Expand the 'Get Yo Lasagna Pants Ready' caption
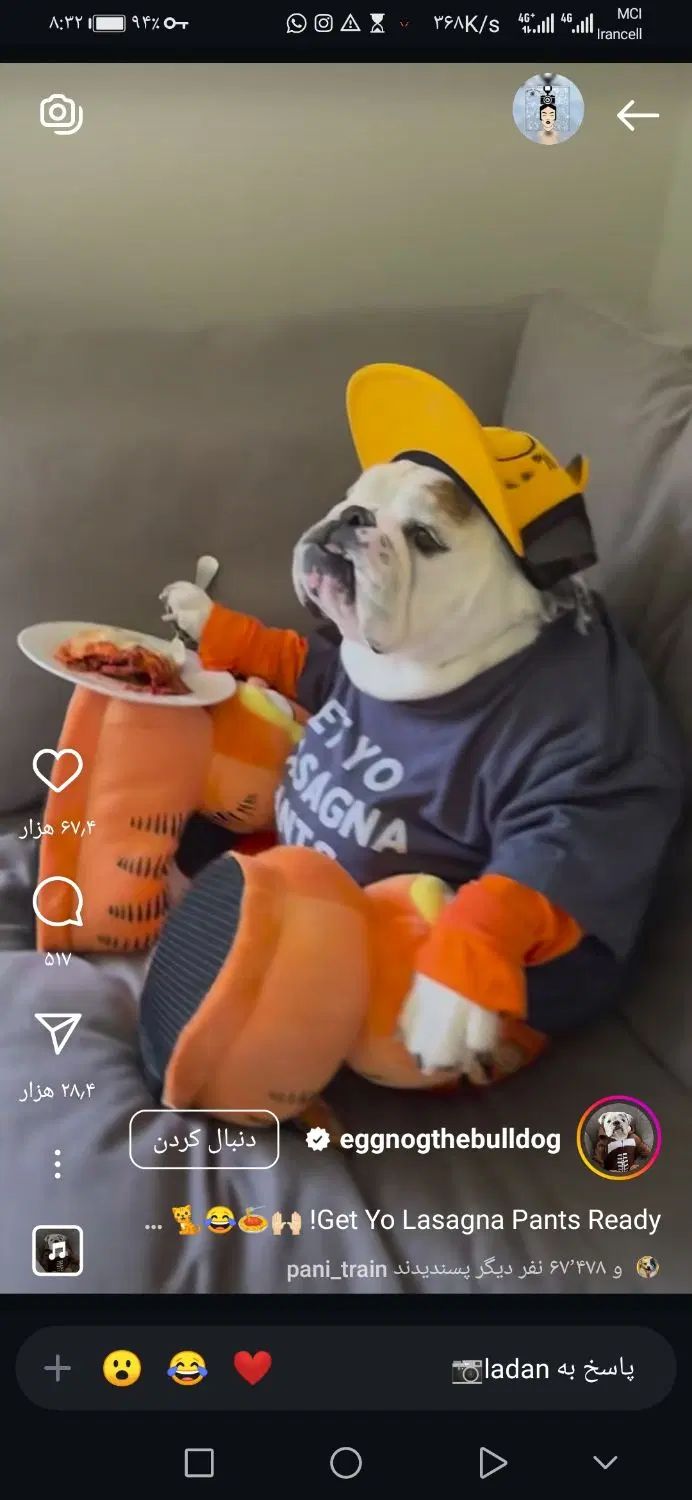 click(x=400, y=1220)
